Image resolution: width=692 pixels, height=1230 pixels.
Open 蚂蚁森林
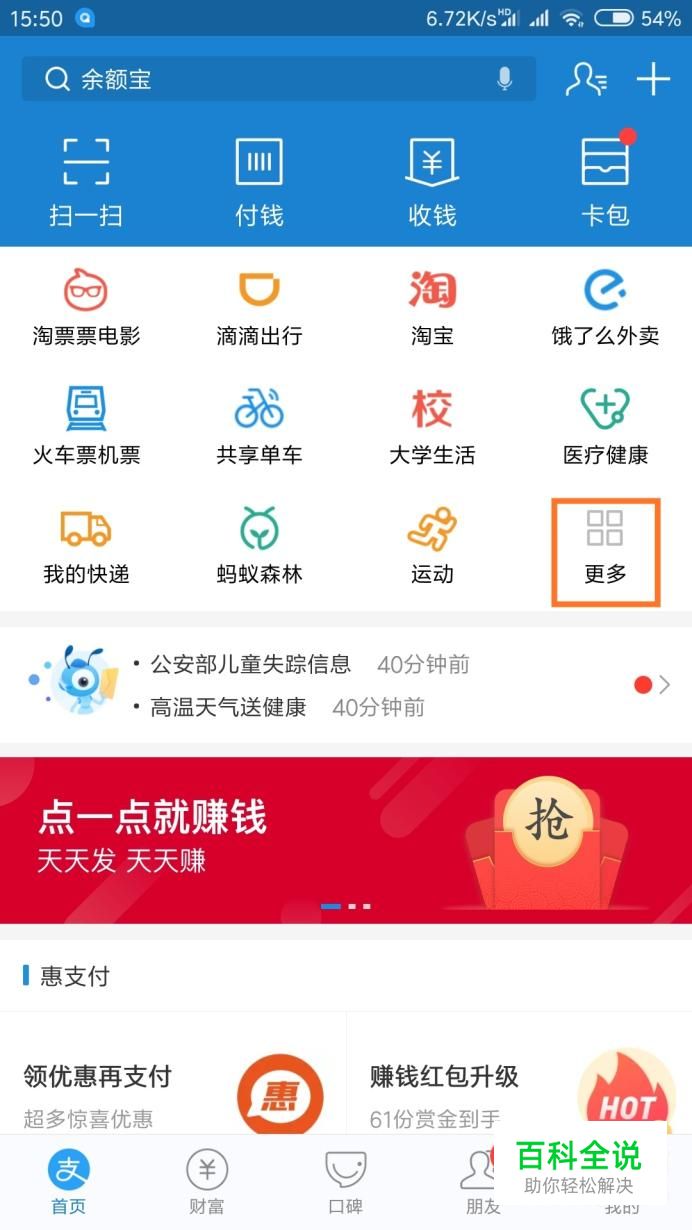click(x=259, y=545)
